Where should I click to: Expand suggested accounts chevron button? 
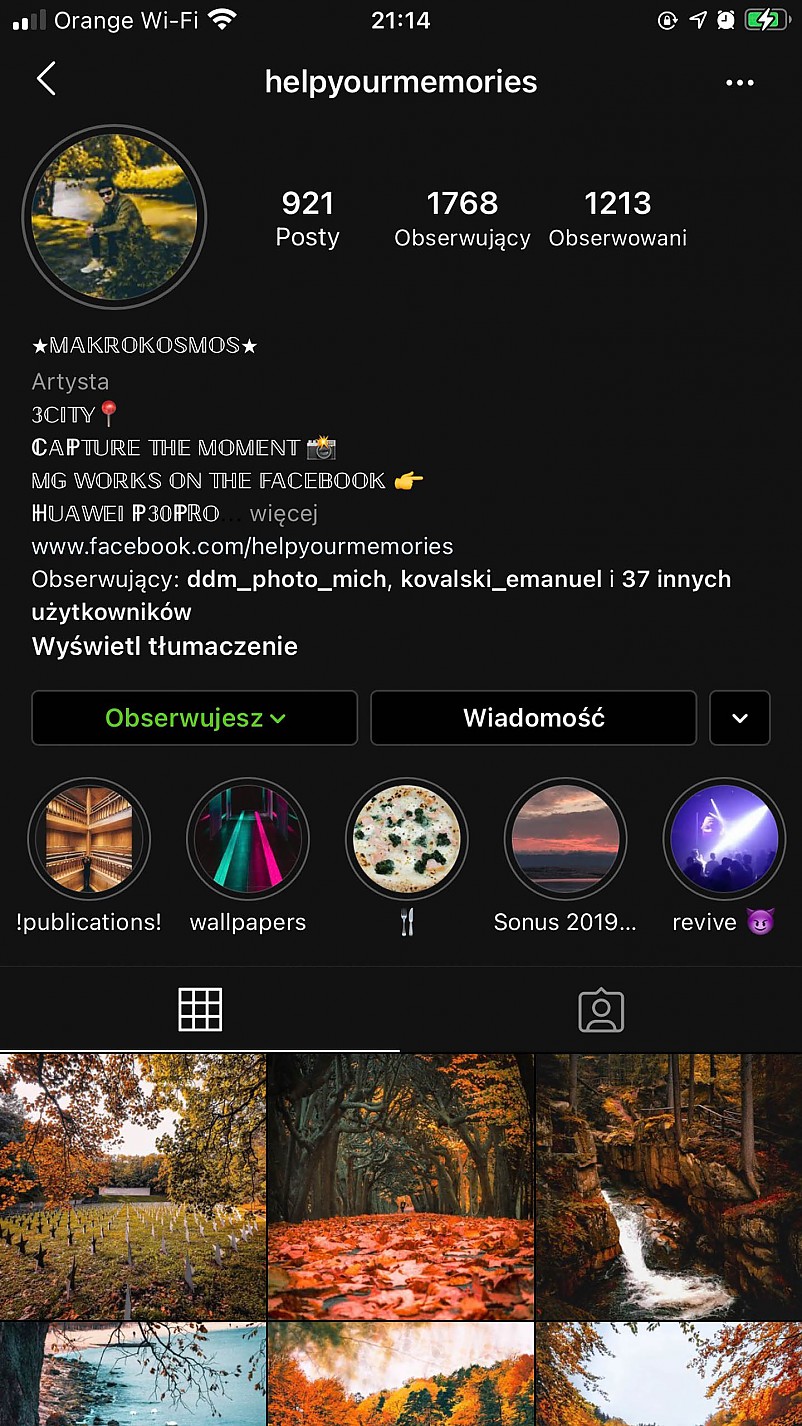[740, 718]
